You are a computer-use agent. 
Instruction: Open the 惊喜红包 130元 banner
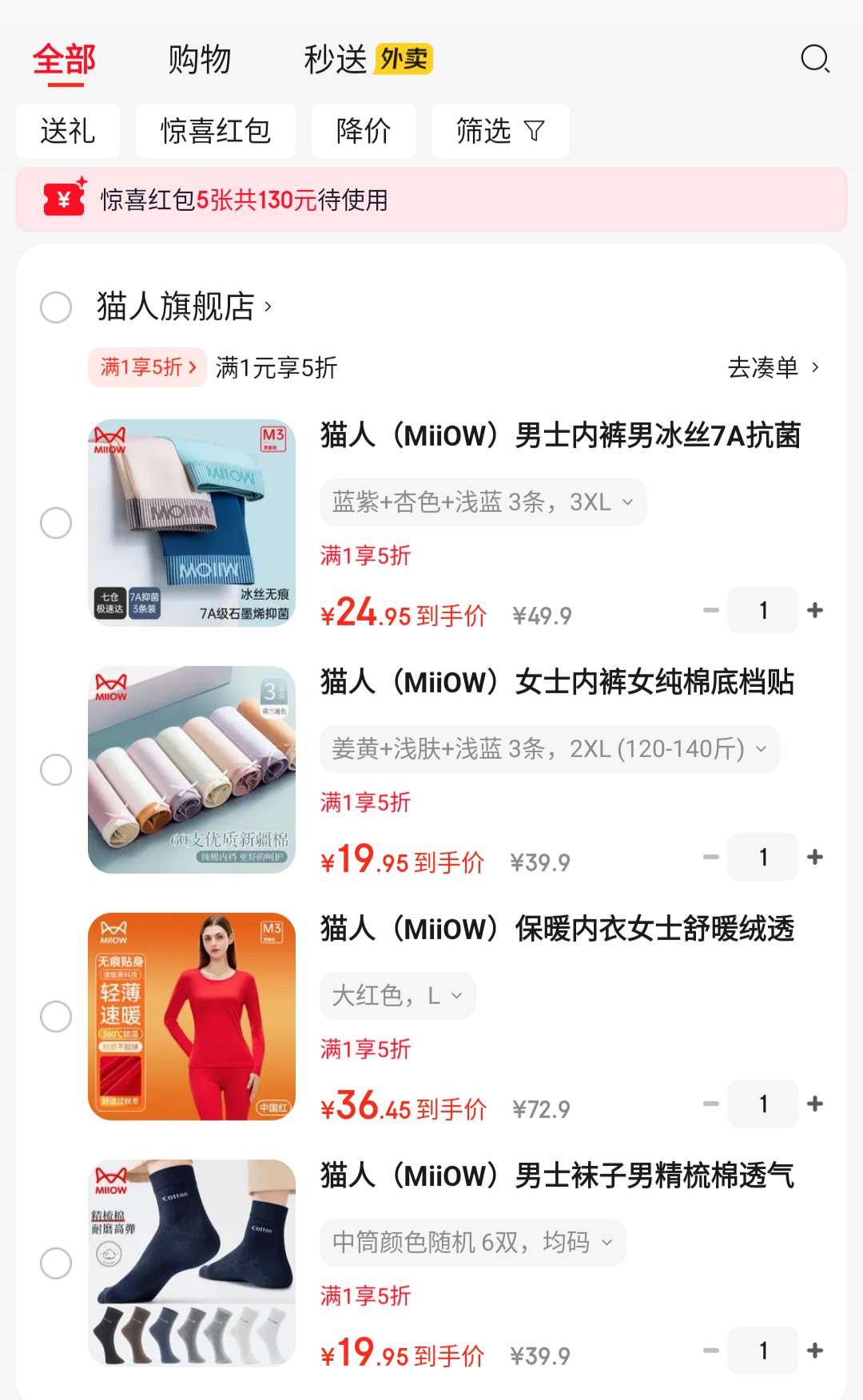click(x=431, y=200)
